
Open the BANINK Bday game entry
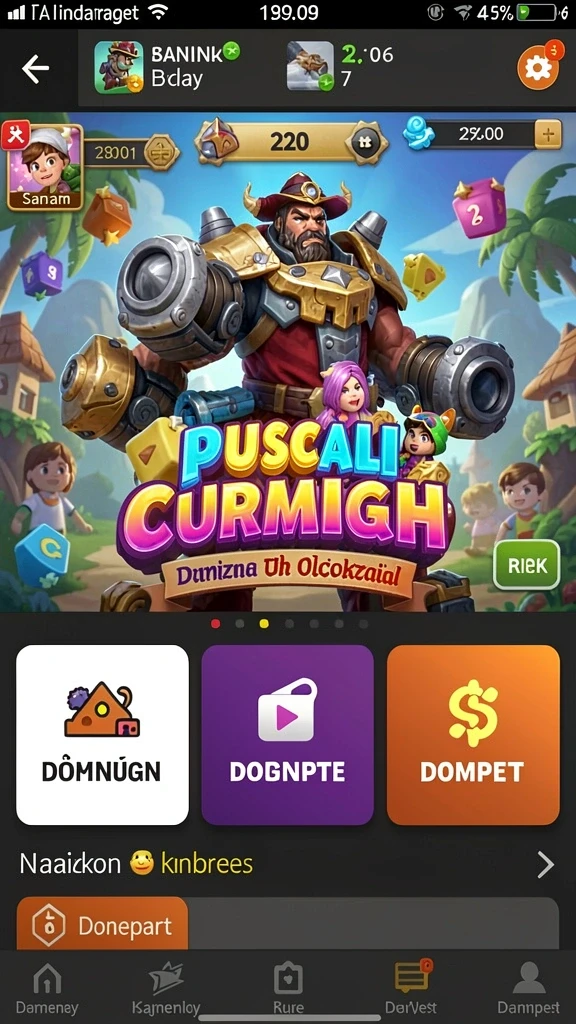coord(167,67)
